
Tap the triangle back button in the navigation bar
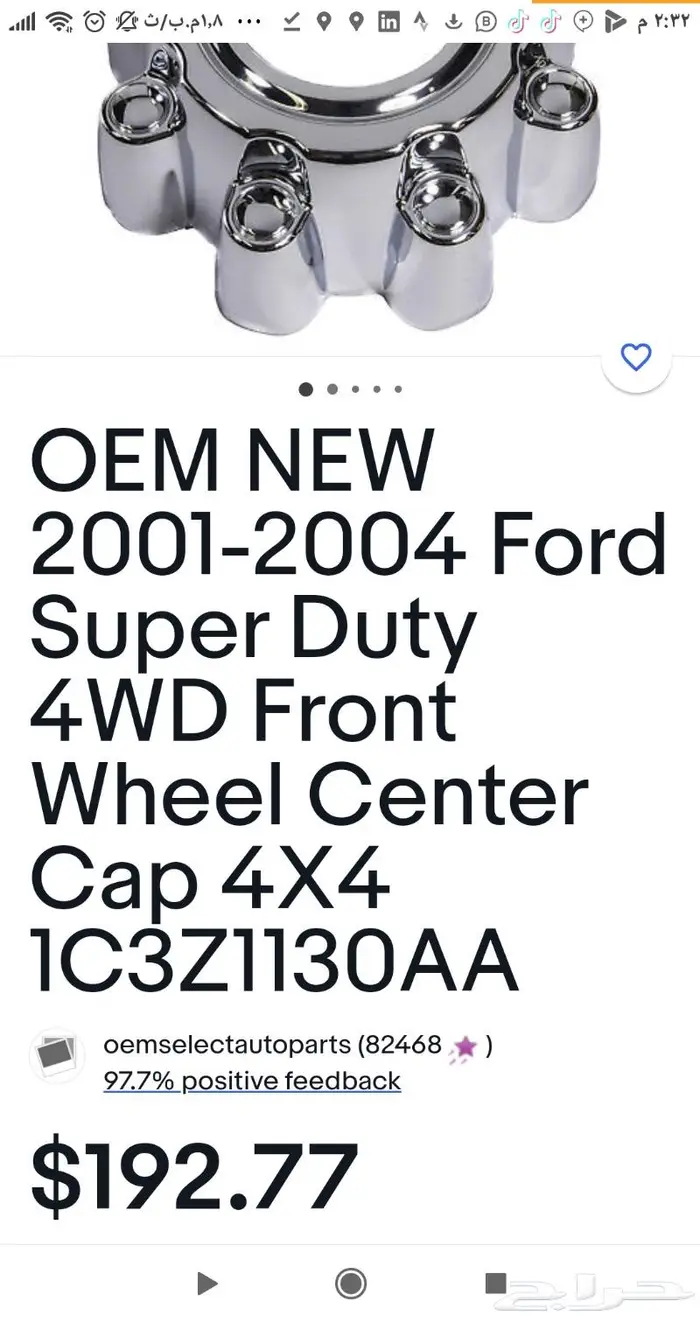pos(207,1283)
